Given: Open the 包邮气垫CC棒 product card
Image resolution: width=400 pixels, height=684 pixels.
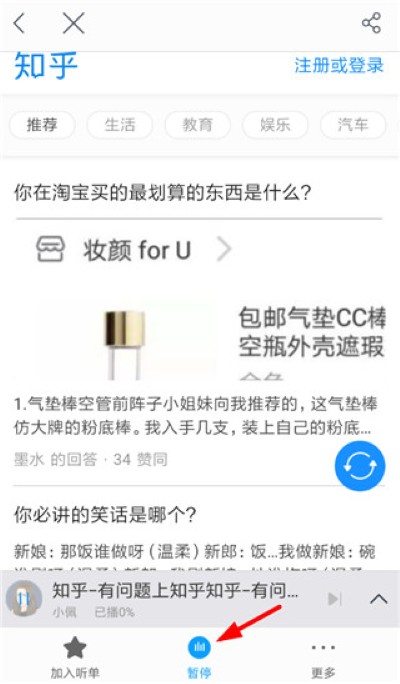Looking at the screenshot, I should (211, 339).
